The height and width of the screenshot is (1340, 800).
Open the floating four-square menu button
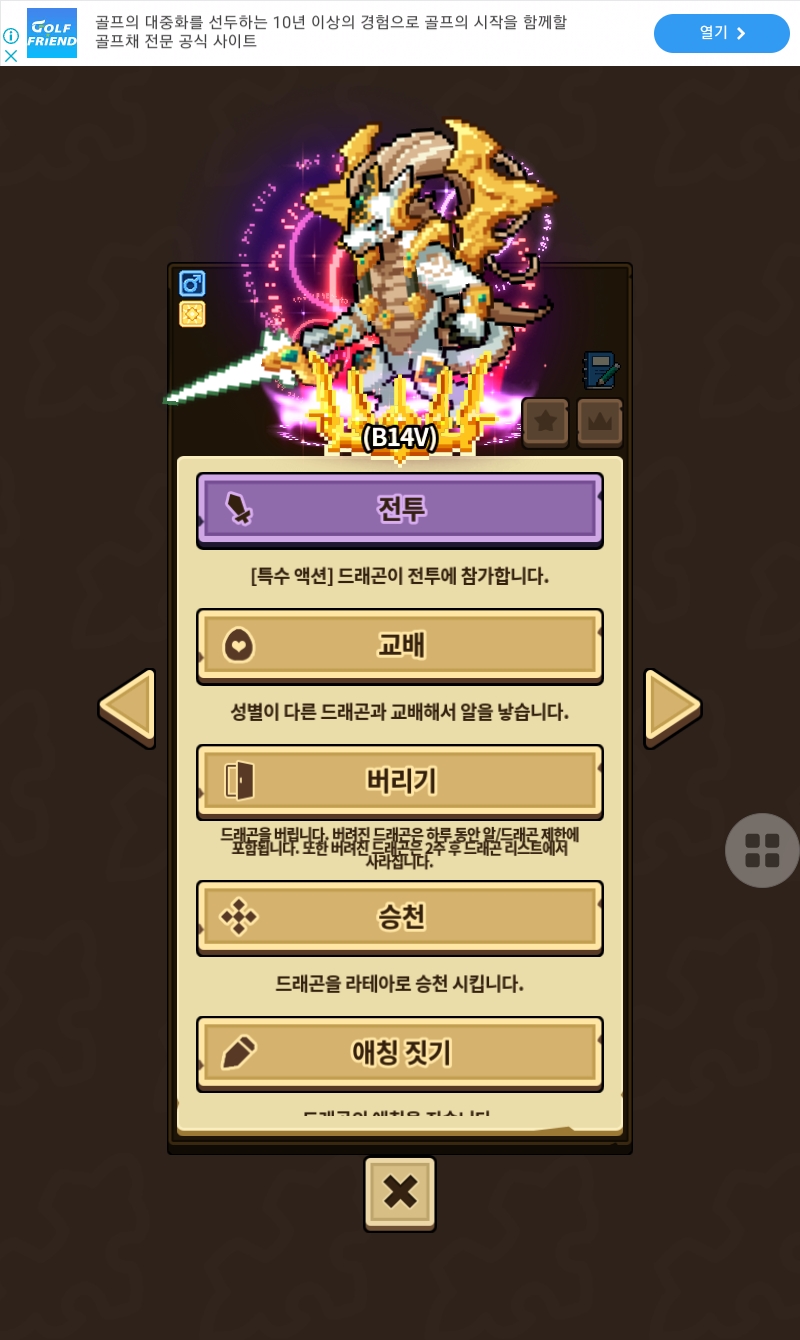(762, 850)
